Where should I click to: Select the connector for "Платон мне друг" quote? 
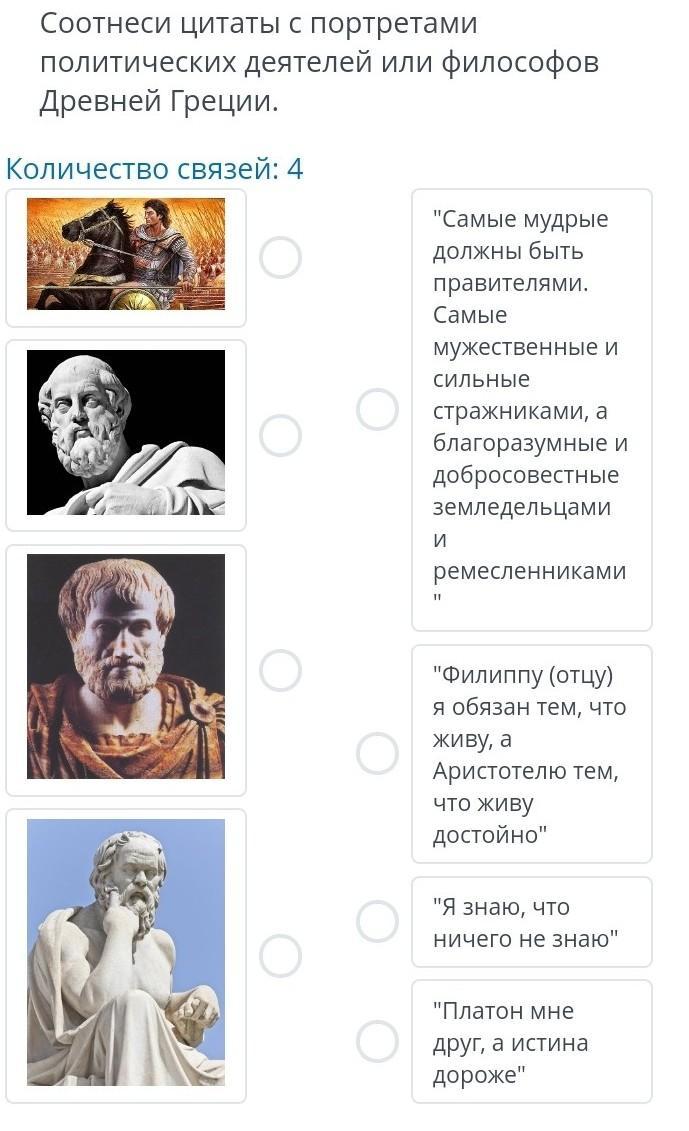coord(377,1042)
